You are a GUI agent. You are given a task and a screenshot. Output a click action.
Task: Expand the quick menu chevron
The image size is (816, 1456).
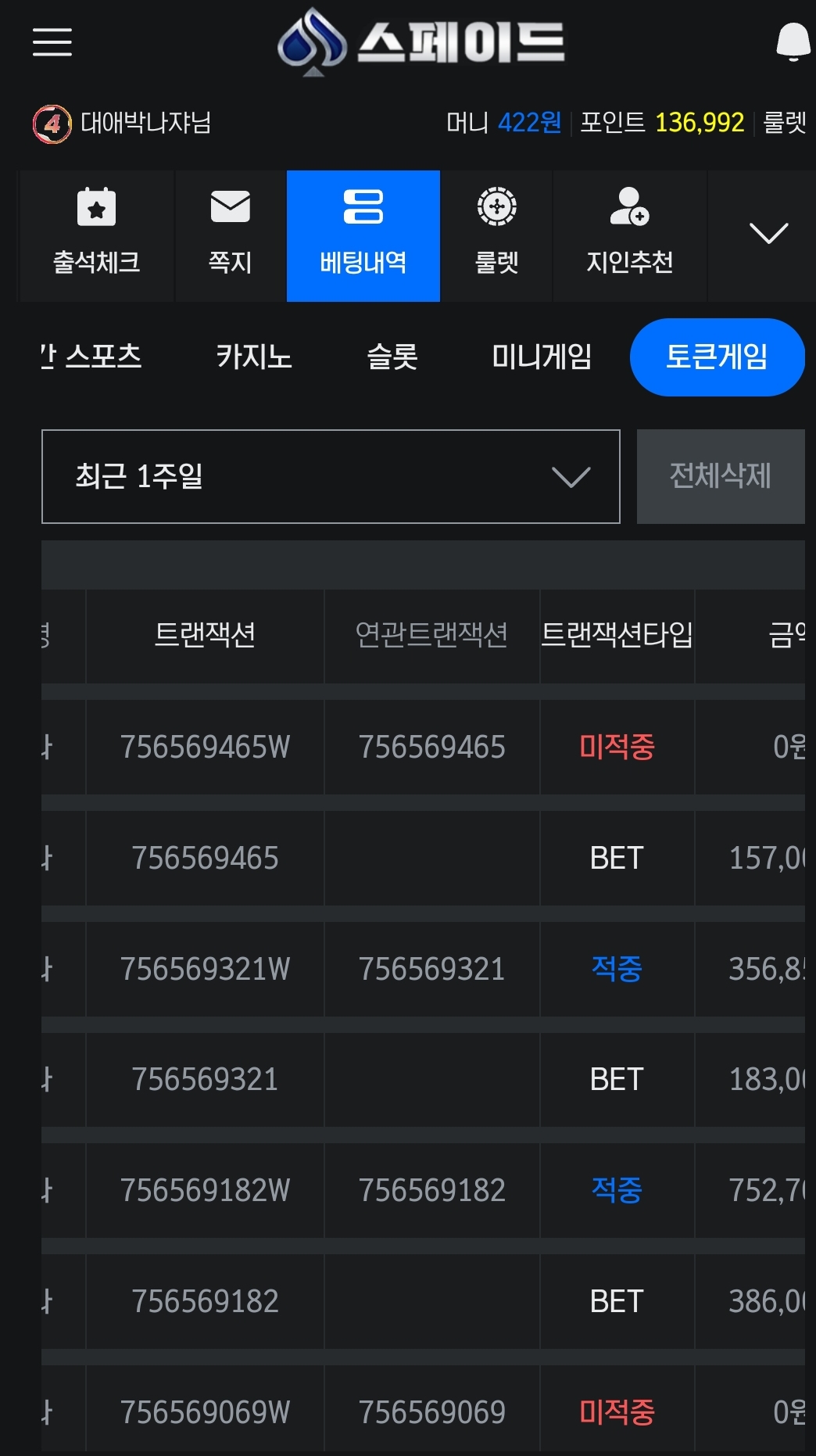tap(768, 234)
